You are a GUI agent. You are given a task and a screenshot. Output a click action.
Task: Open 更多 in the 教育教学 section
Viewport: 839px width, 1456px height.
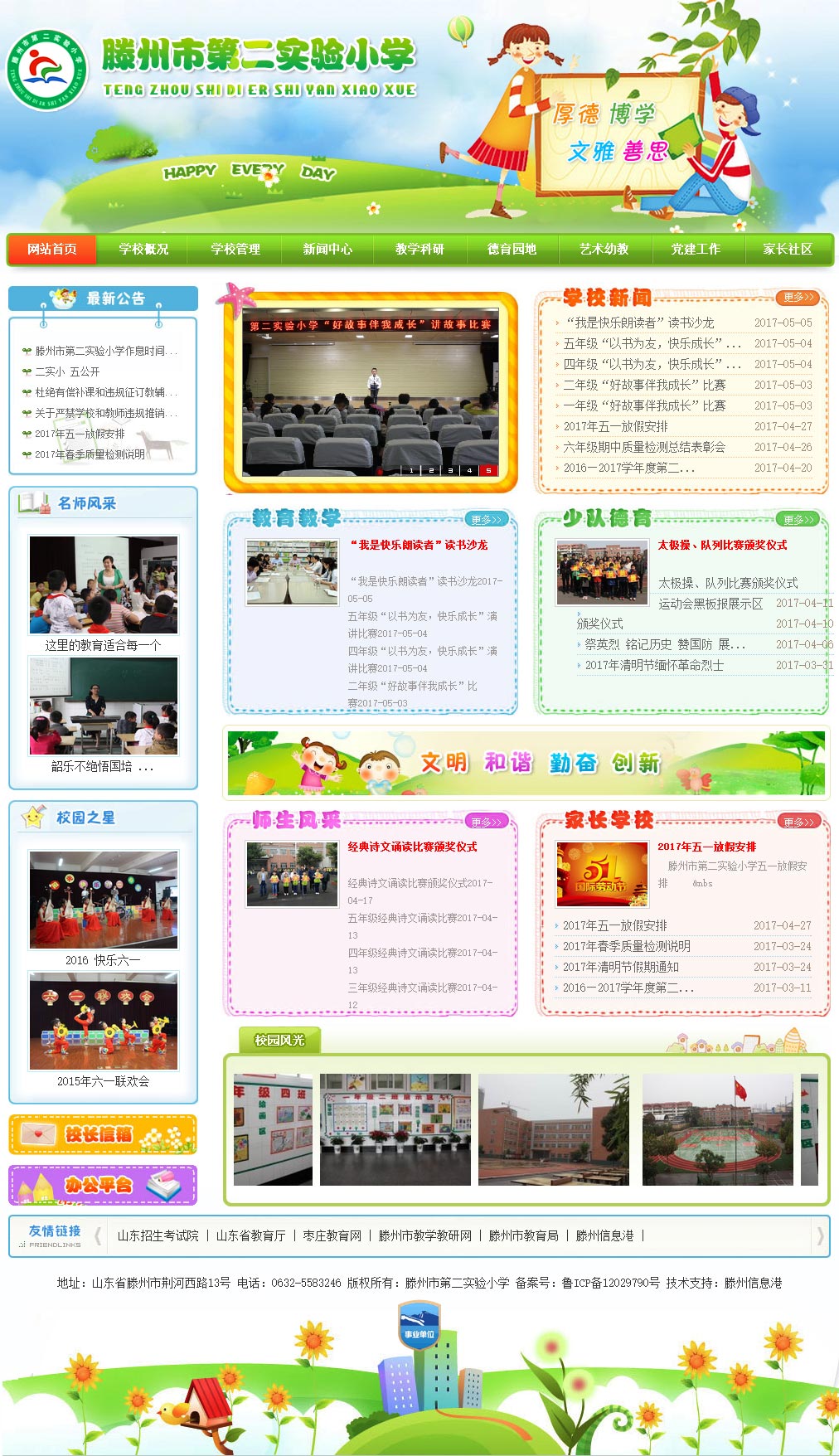tap(486, 519)
